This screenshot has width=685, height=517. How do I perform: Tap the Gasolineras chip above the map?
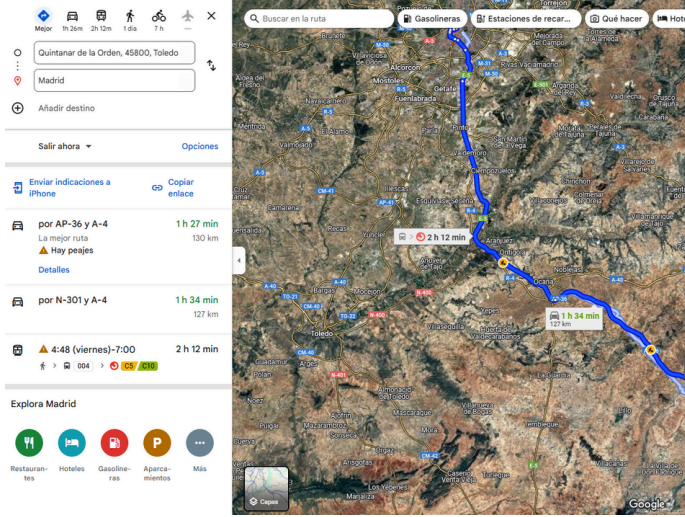(433, 18)
